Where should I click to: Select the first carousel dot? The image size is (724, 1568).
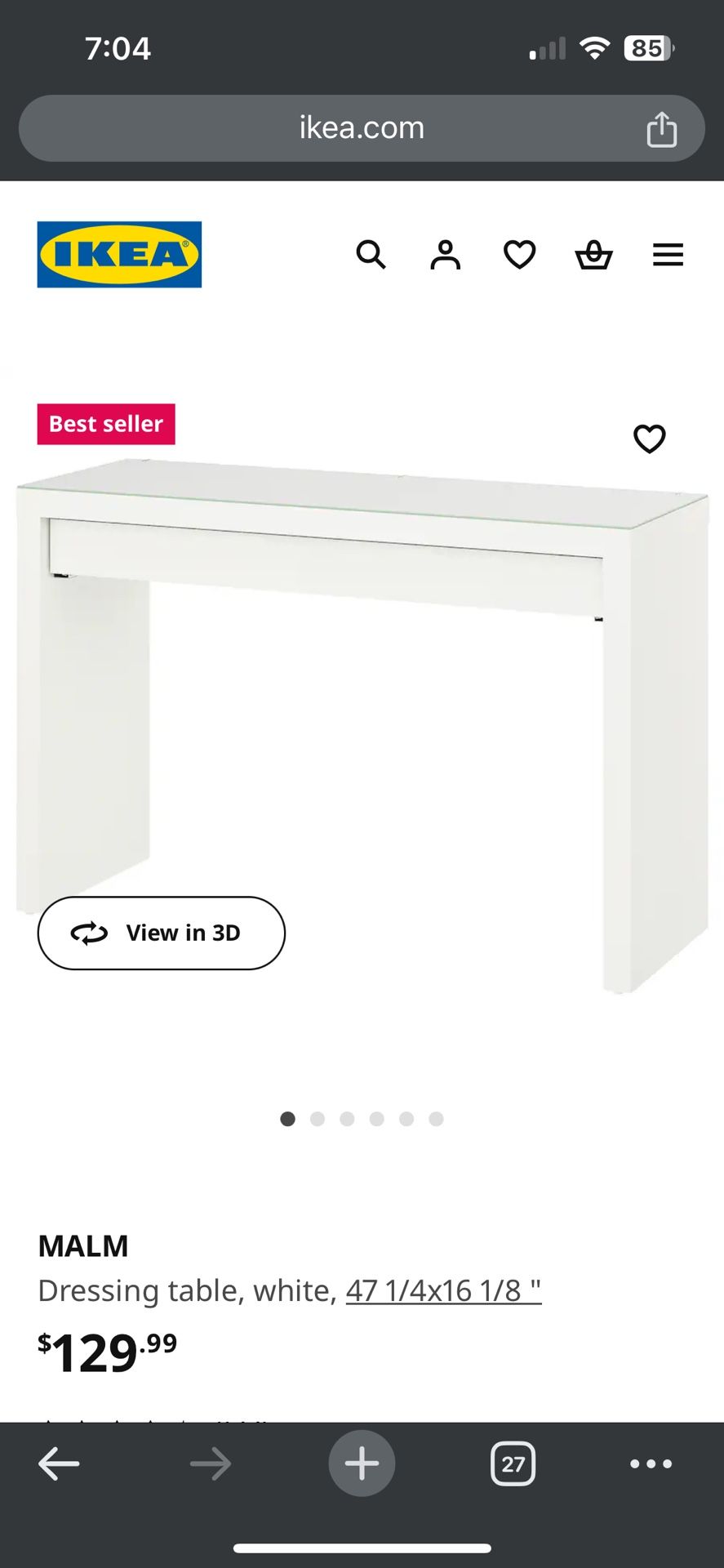click(x=288, y=1119)
